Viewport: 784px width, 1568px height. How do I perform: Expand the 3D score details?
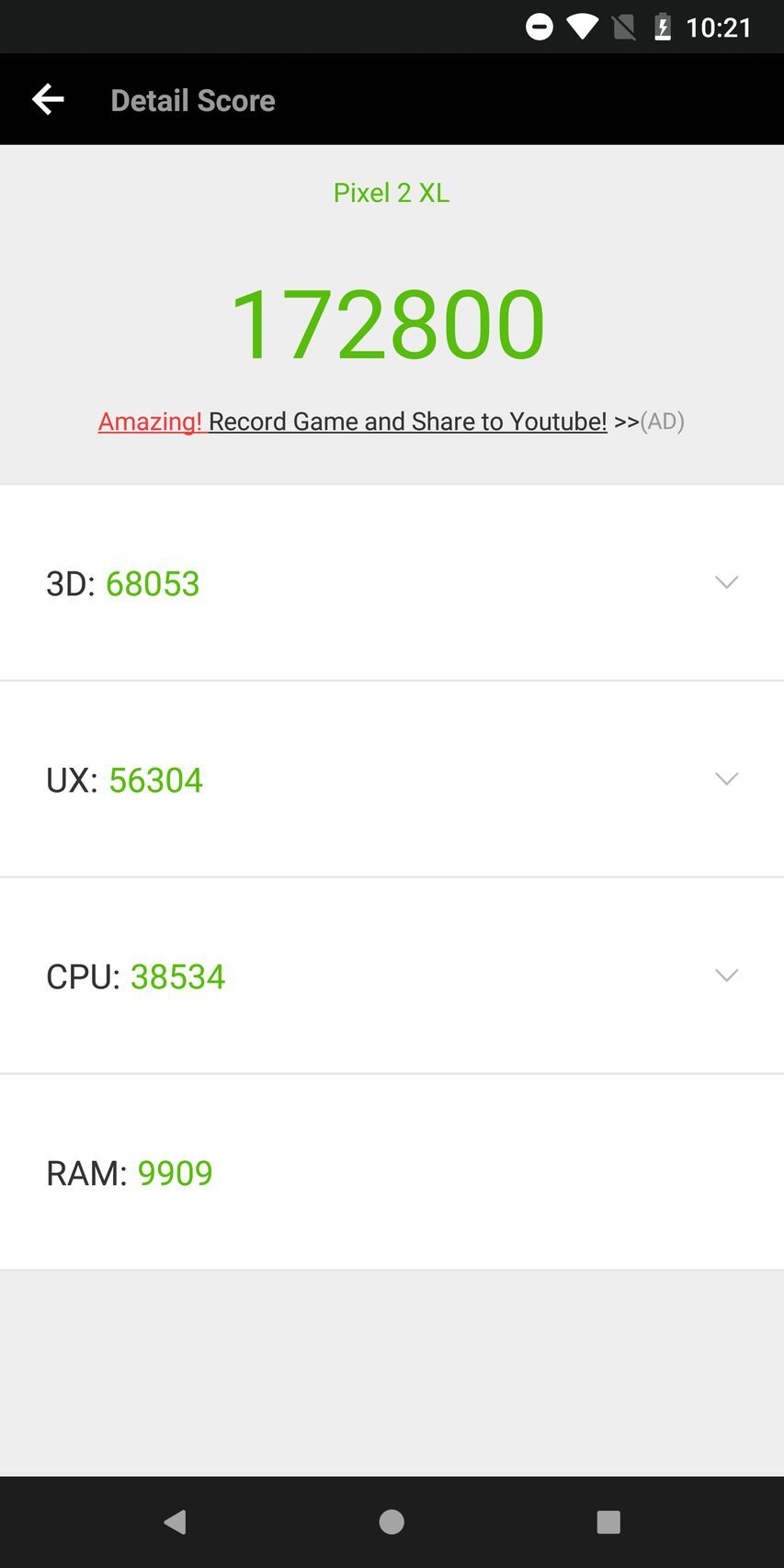pos(726,582)
